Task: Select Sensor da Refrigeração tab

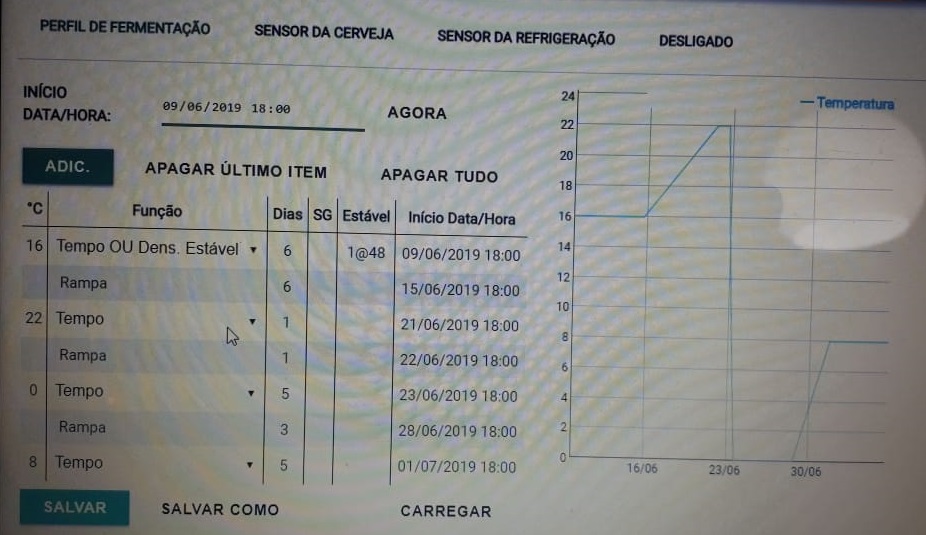Action: pos(525,38)
